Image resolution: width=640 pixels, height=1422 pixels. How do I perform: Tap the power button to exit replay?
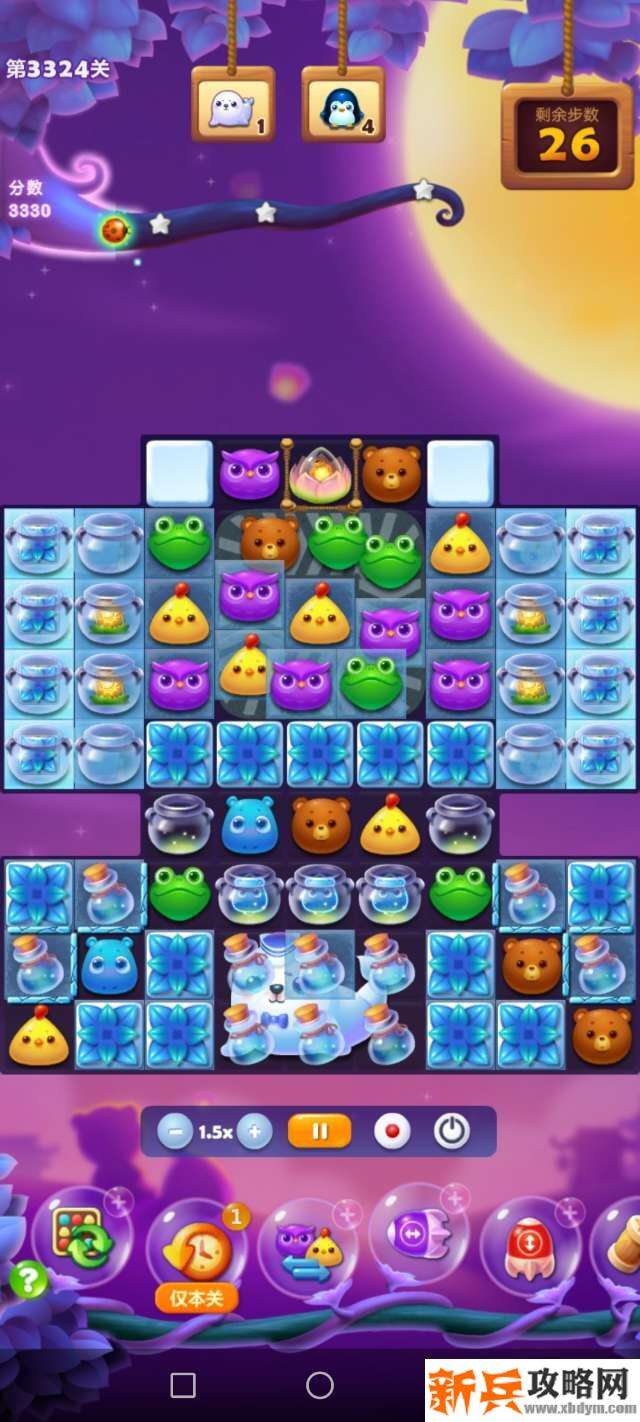coord(452,1132)
